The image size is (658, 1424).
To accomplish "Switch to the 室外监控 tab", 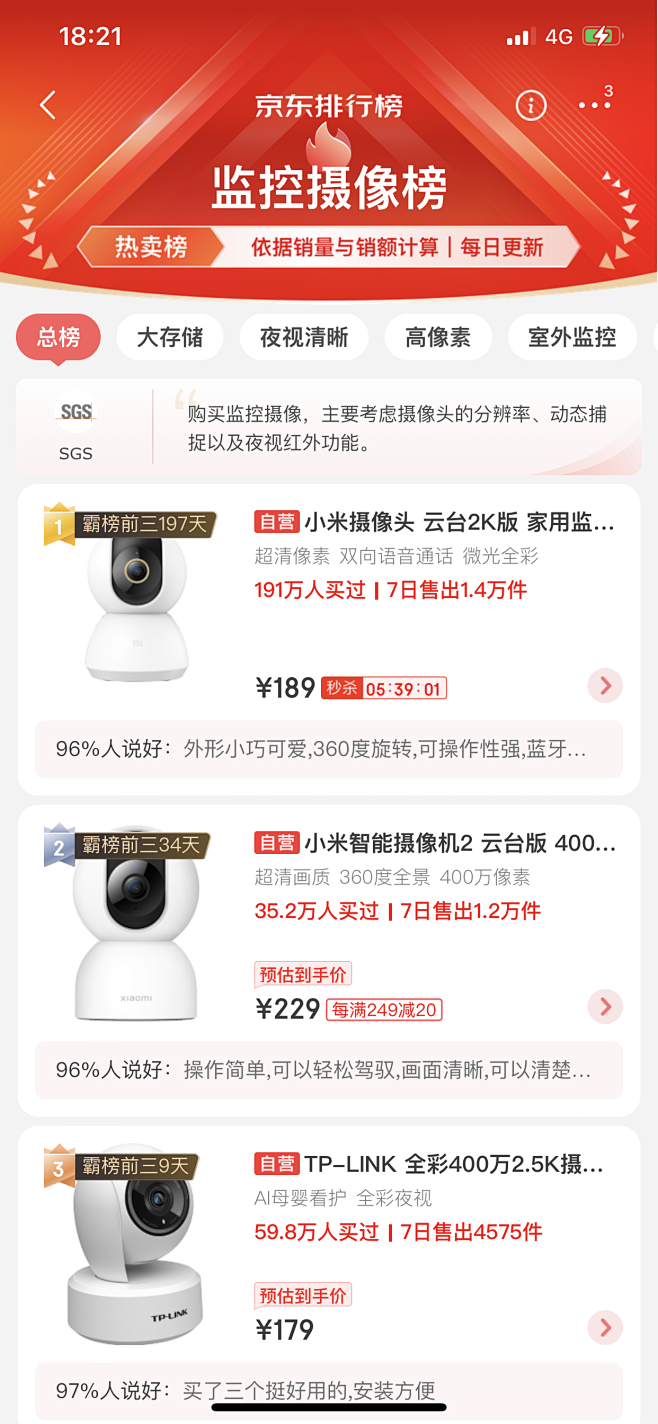I will 572,338.
